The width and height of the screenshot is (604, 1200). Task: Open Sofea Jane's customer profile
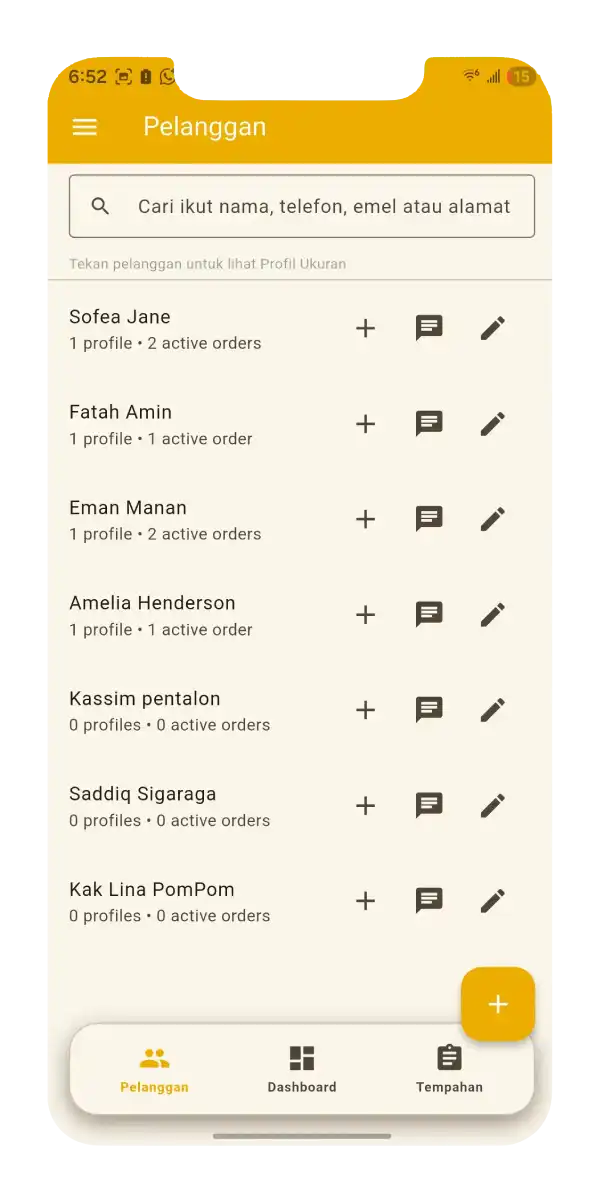[165, 329]
